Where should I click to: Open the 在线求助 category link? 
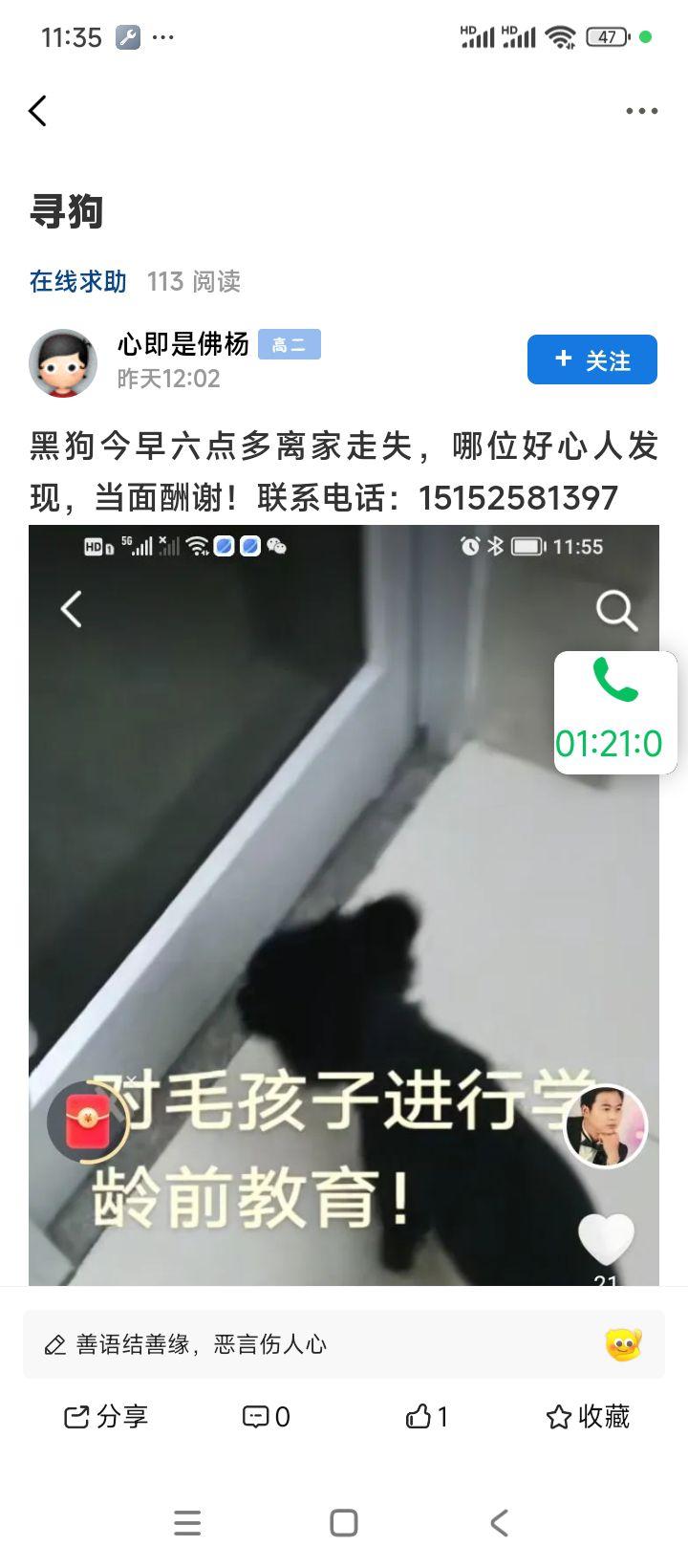coord(77,281)
